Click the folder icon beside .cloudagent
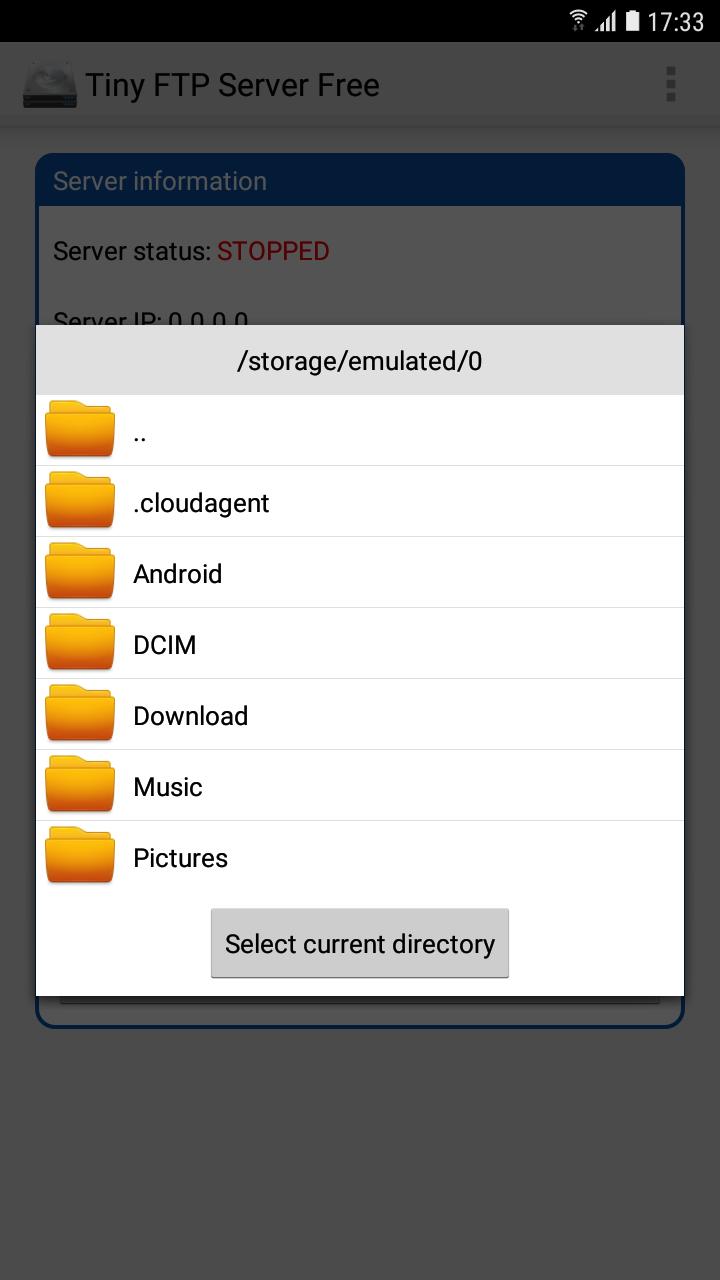 pos(80,500)
